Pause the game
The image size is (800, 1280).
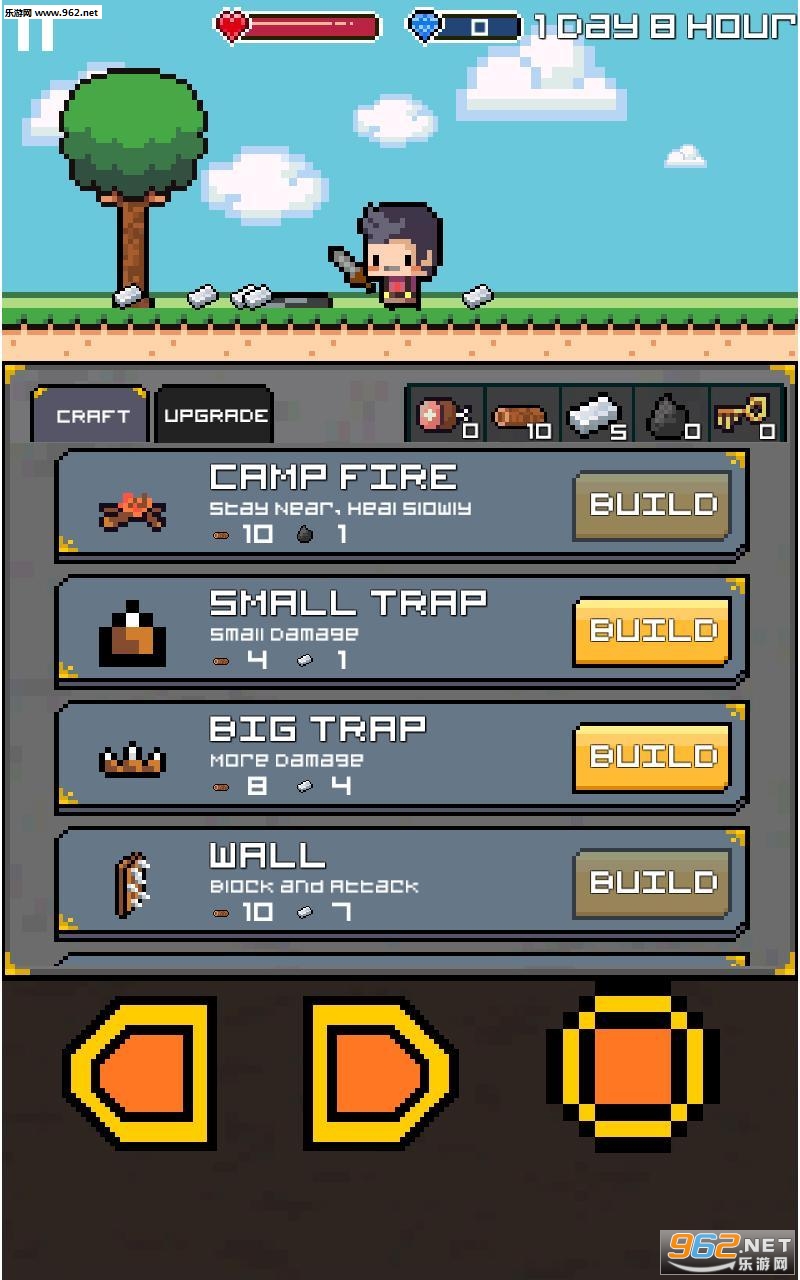tap(40, 34)
